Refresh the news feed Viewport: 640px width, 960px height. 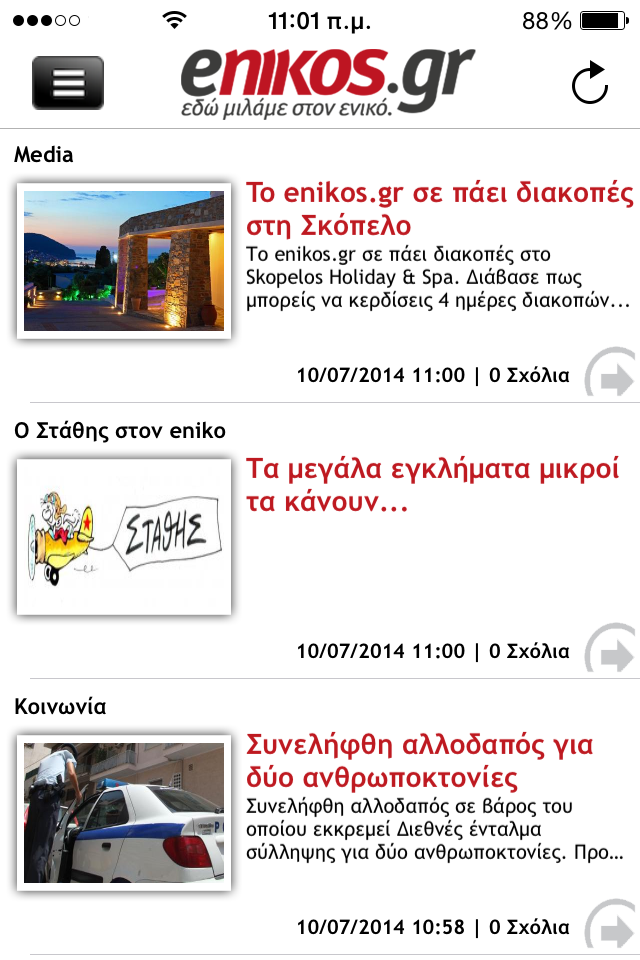590,83
